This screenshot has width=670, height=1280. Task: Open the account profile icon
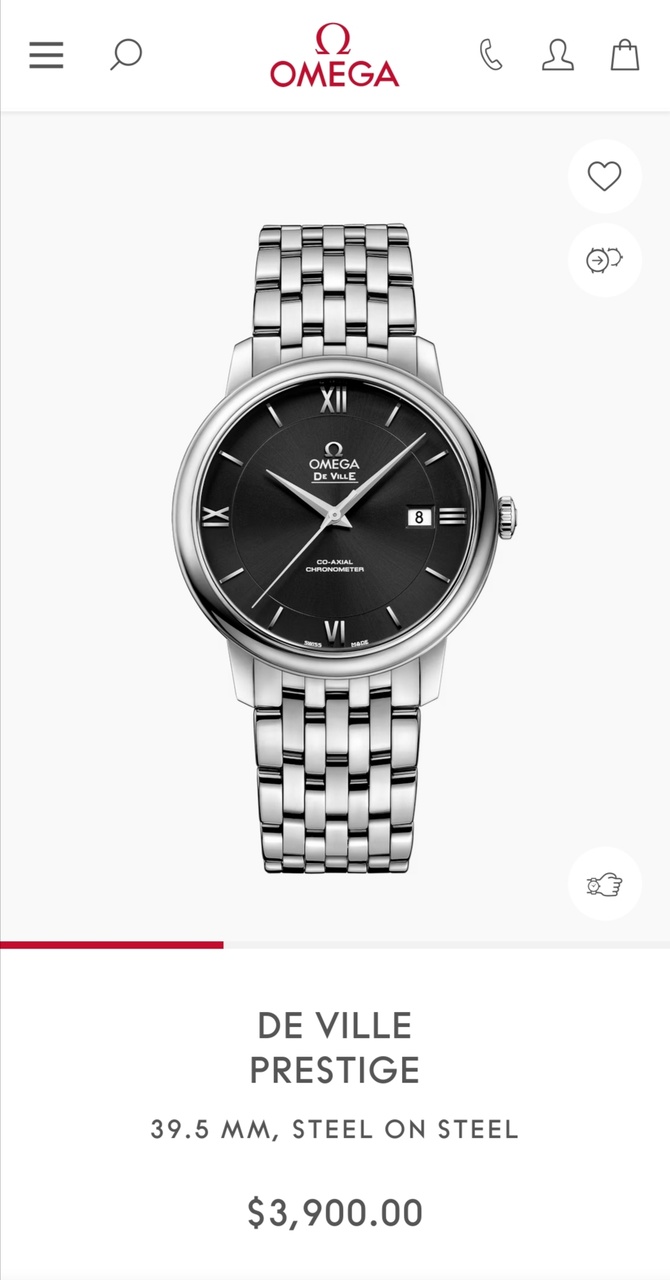(x=558, y=55)
